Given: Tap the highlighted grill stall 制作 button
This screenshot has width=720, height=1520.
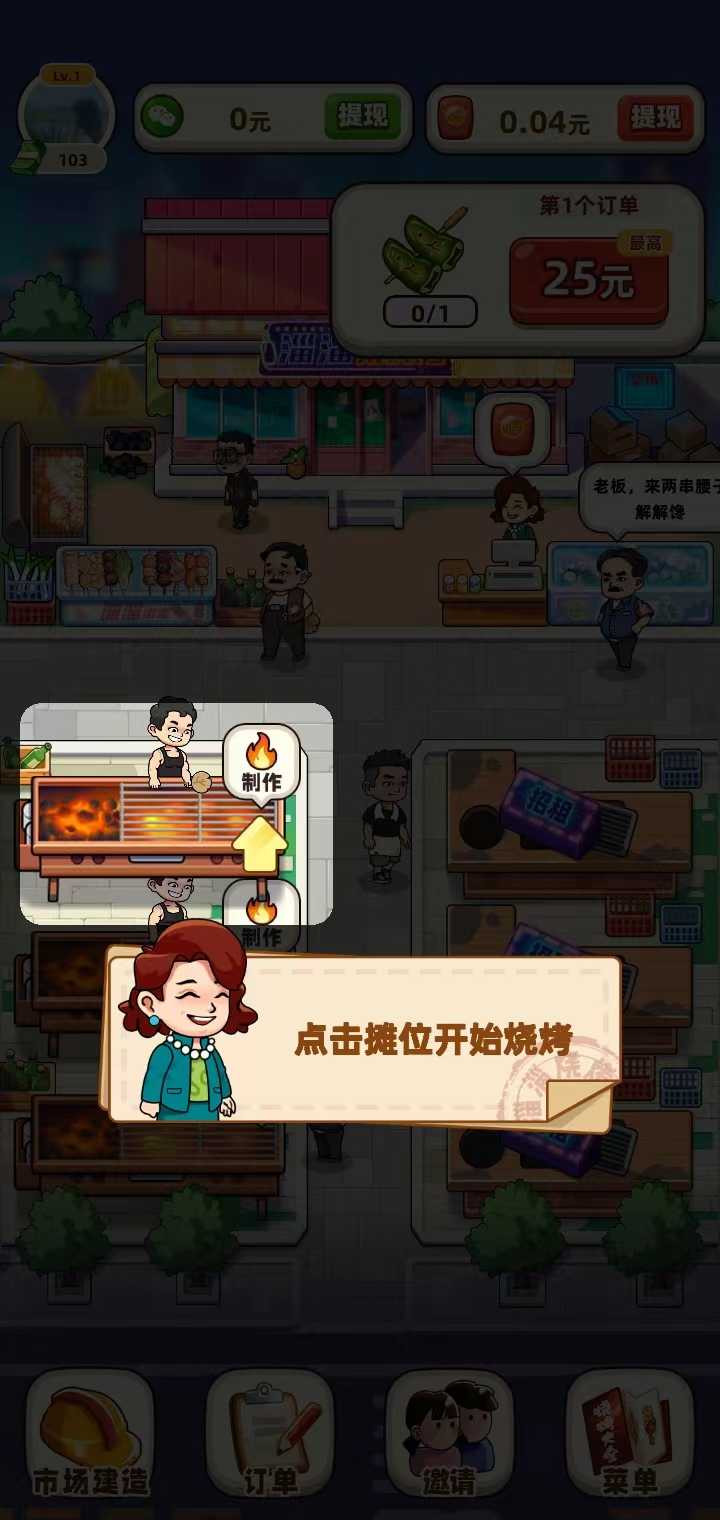Looking at the screenshot, I should click(x=261, y=764).
